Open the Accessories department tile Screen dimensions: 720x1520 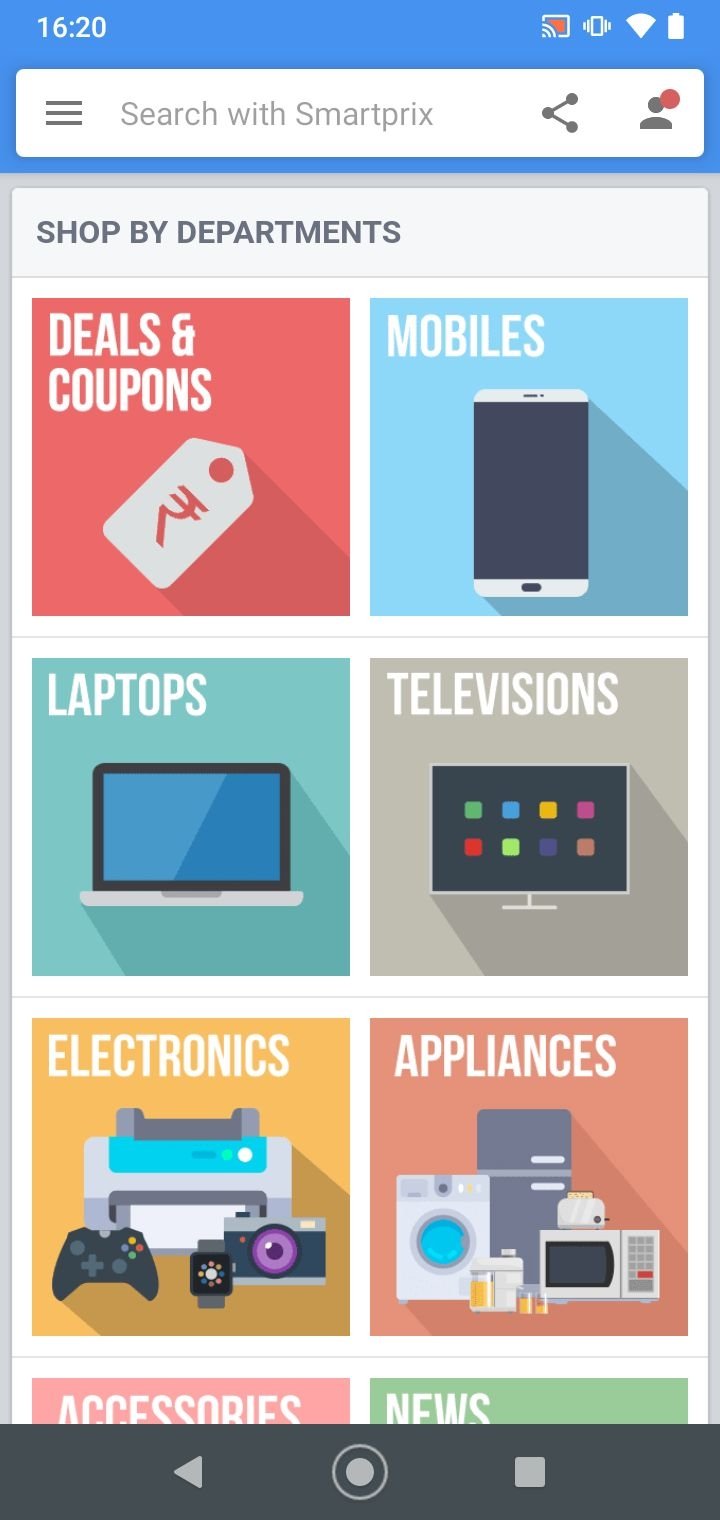pos(191,1401)
